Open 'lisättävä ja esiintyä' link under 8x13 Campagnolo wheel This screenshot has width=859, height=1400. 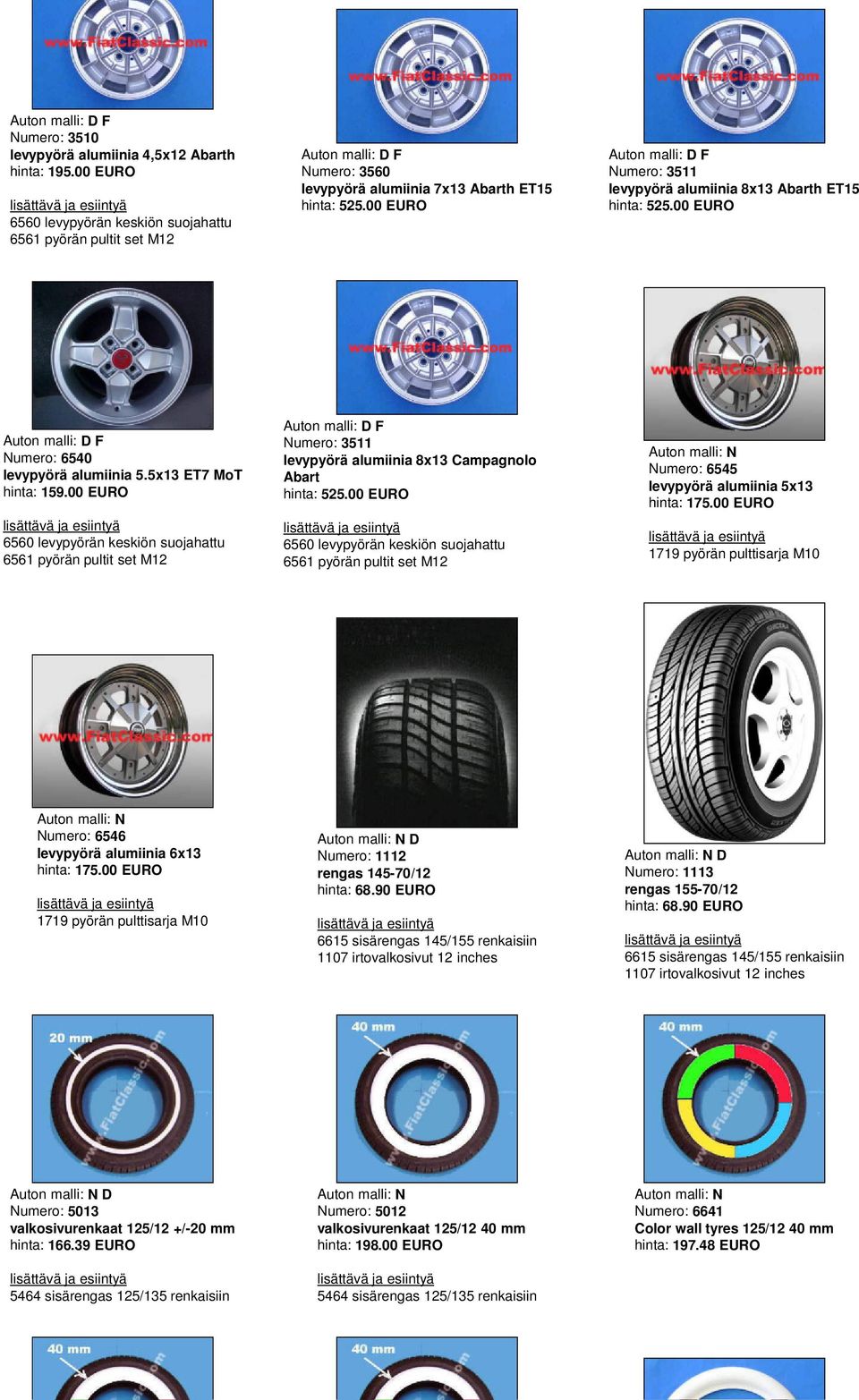[x=341, y=528]
